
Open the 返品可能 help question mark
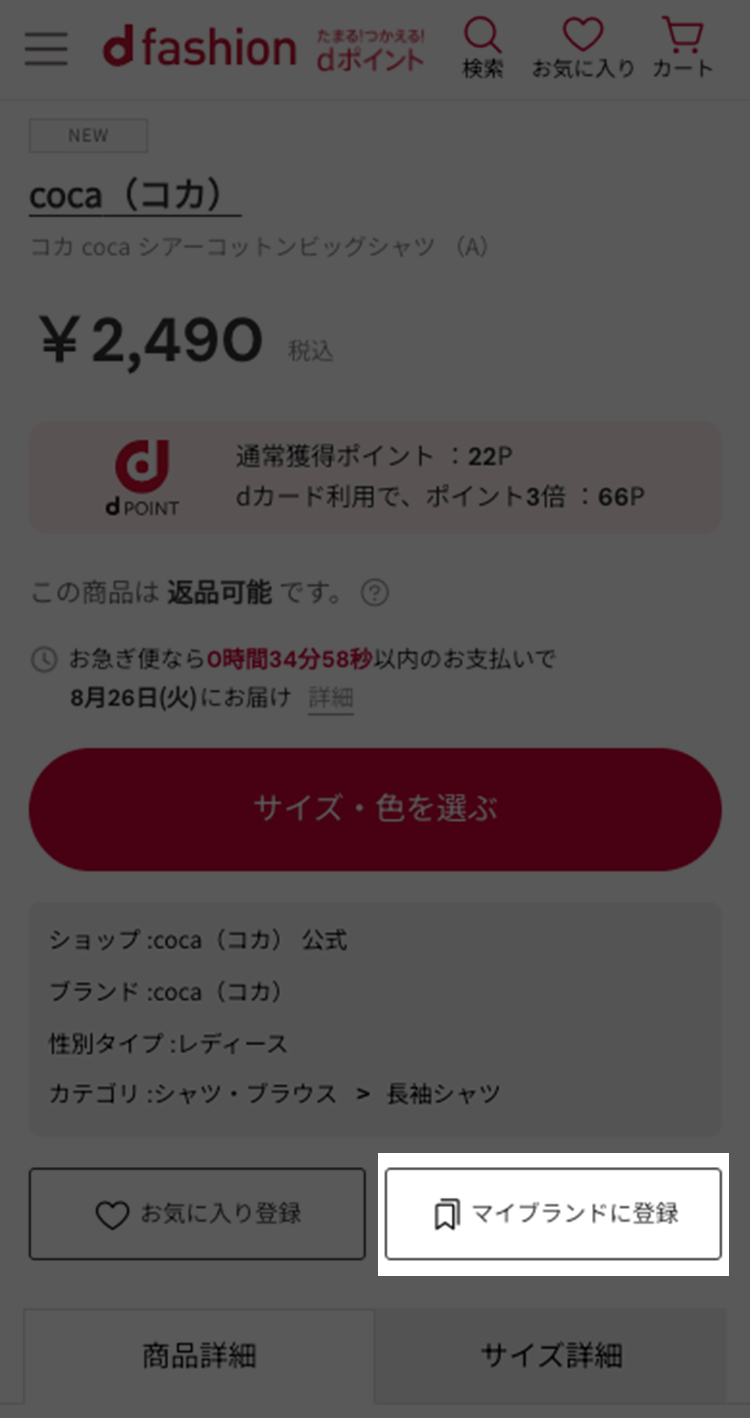pyautogui.click(x=374, y=593)
